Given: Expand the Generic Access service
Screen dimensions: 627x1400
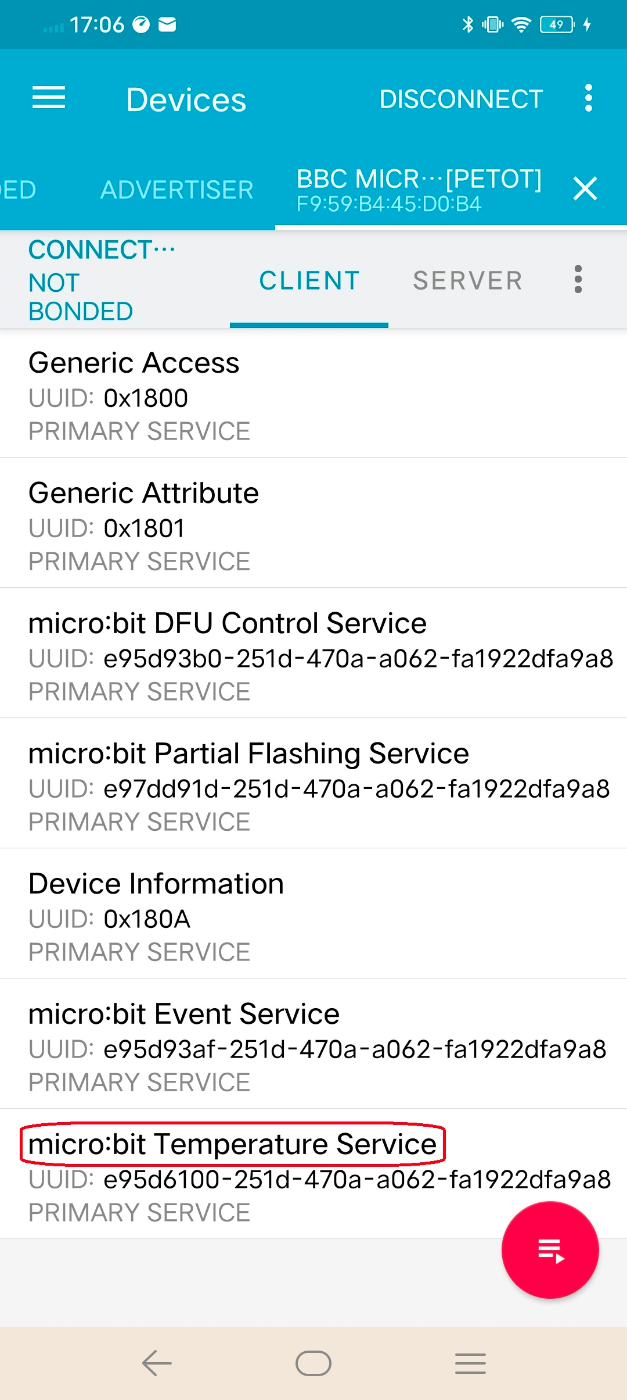Looking at the screenshot, I should pyautogui.click(x=313, y=395).
